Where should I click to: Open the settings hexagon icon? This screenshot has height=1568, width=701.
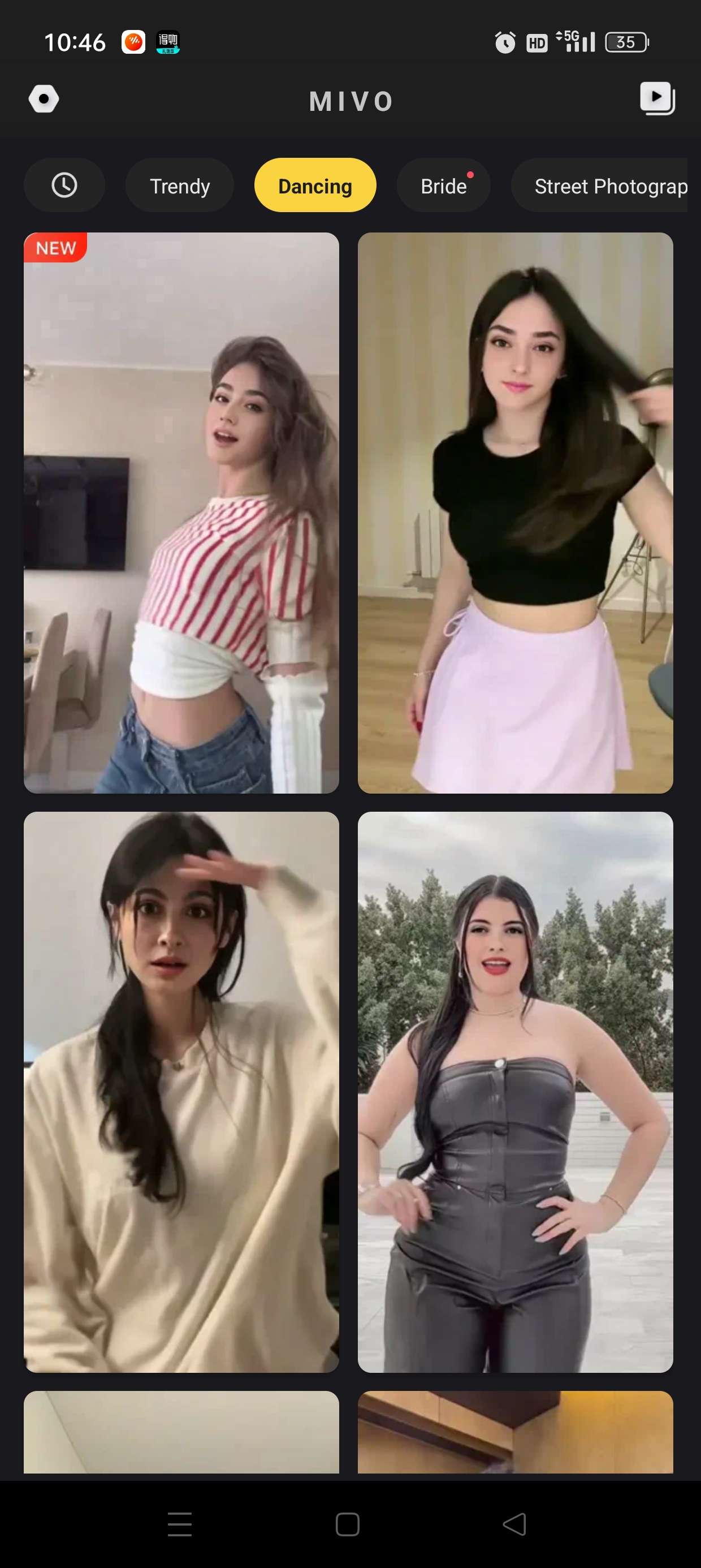tap(44, 98)
